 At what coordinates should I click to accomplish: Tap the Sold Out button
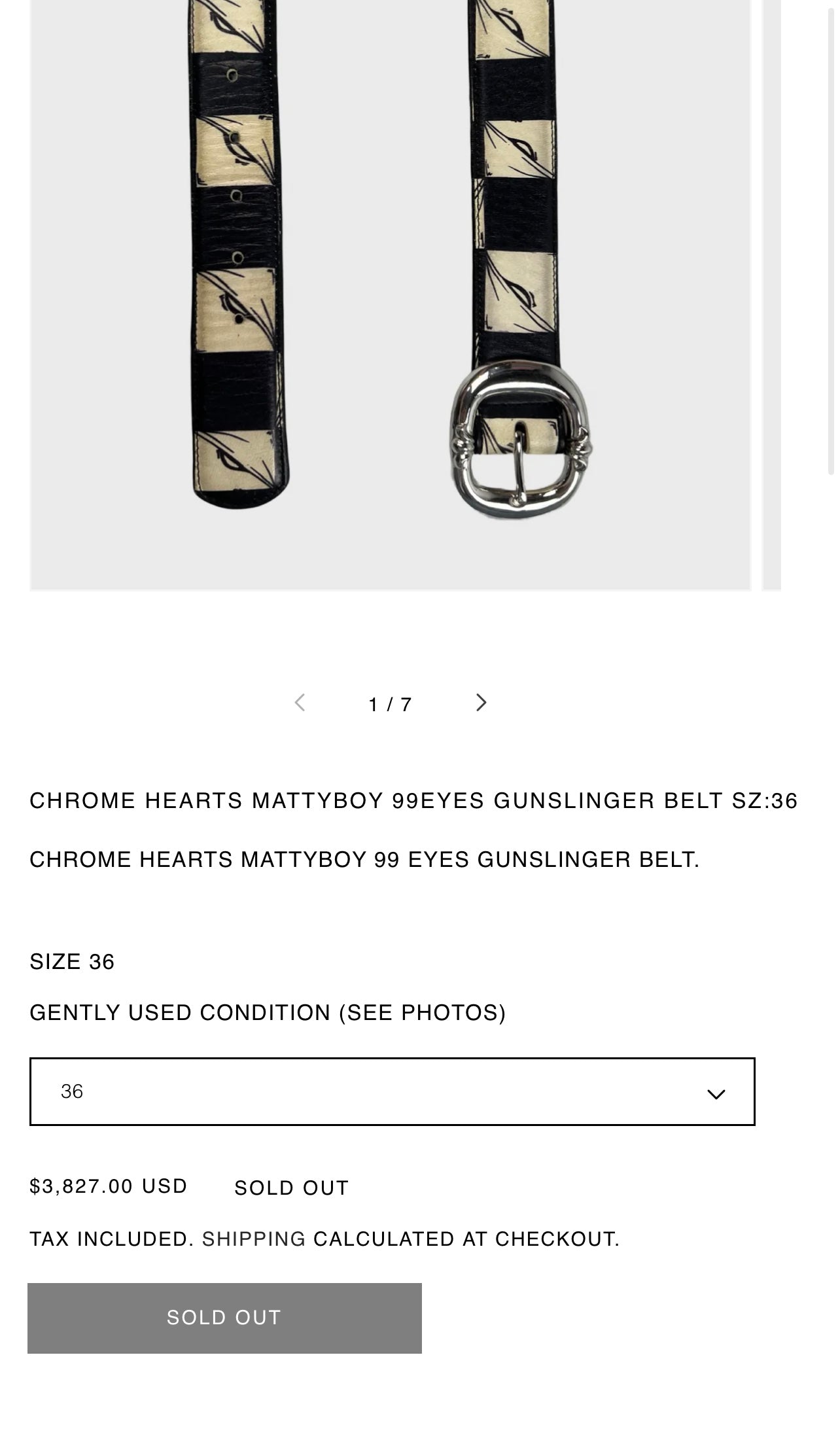224,1318
